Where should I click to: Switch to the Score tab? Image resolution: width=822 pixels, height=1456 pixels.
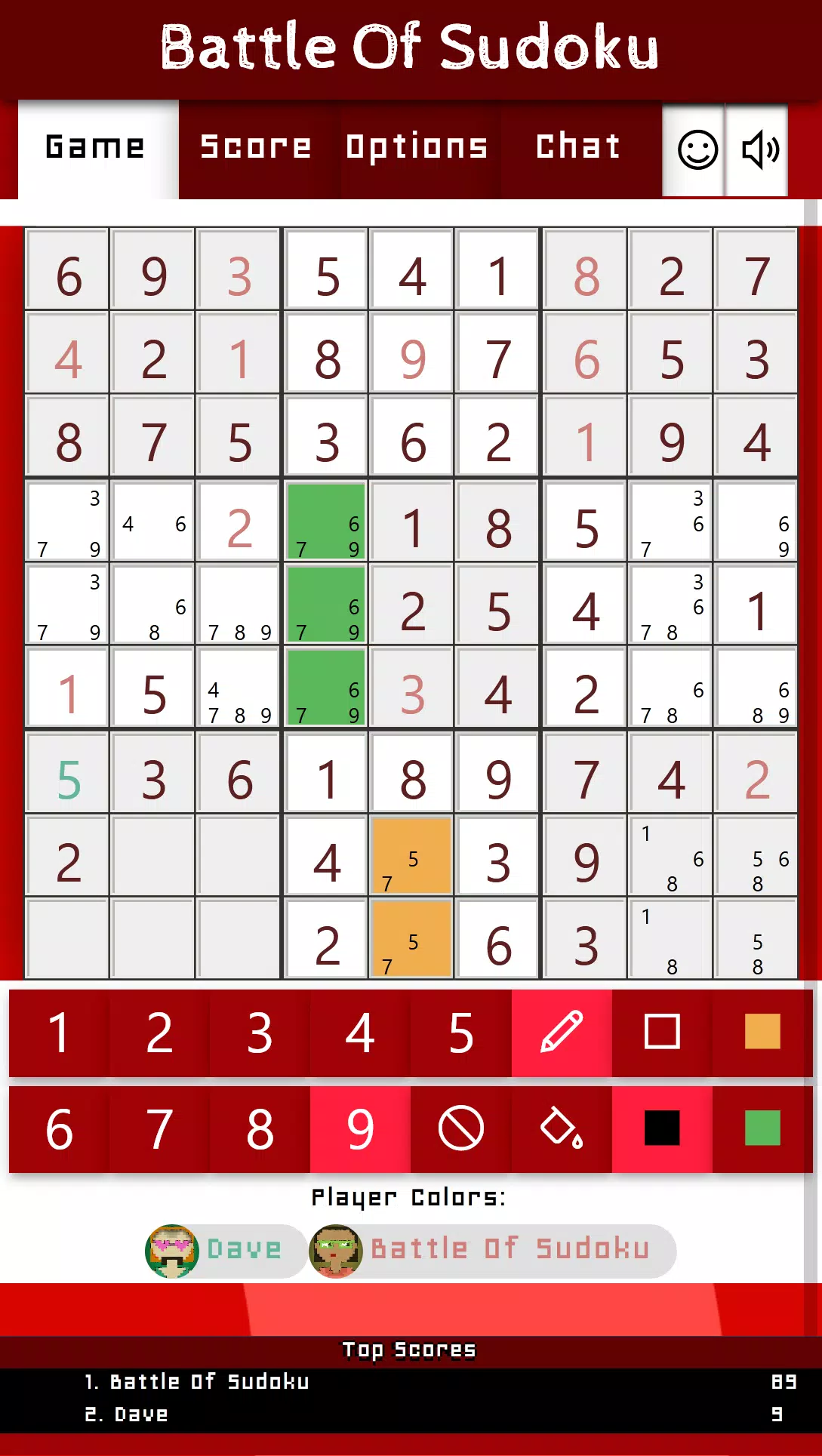click(257, 148)
